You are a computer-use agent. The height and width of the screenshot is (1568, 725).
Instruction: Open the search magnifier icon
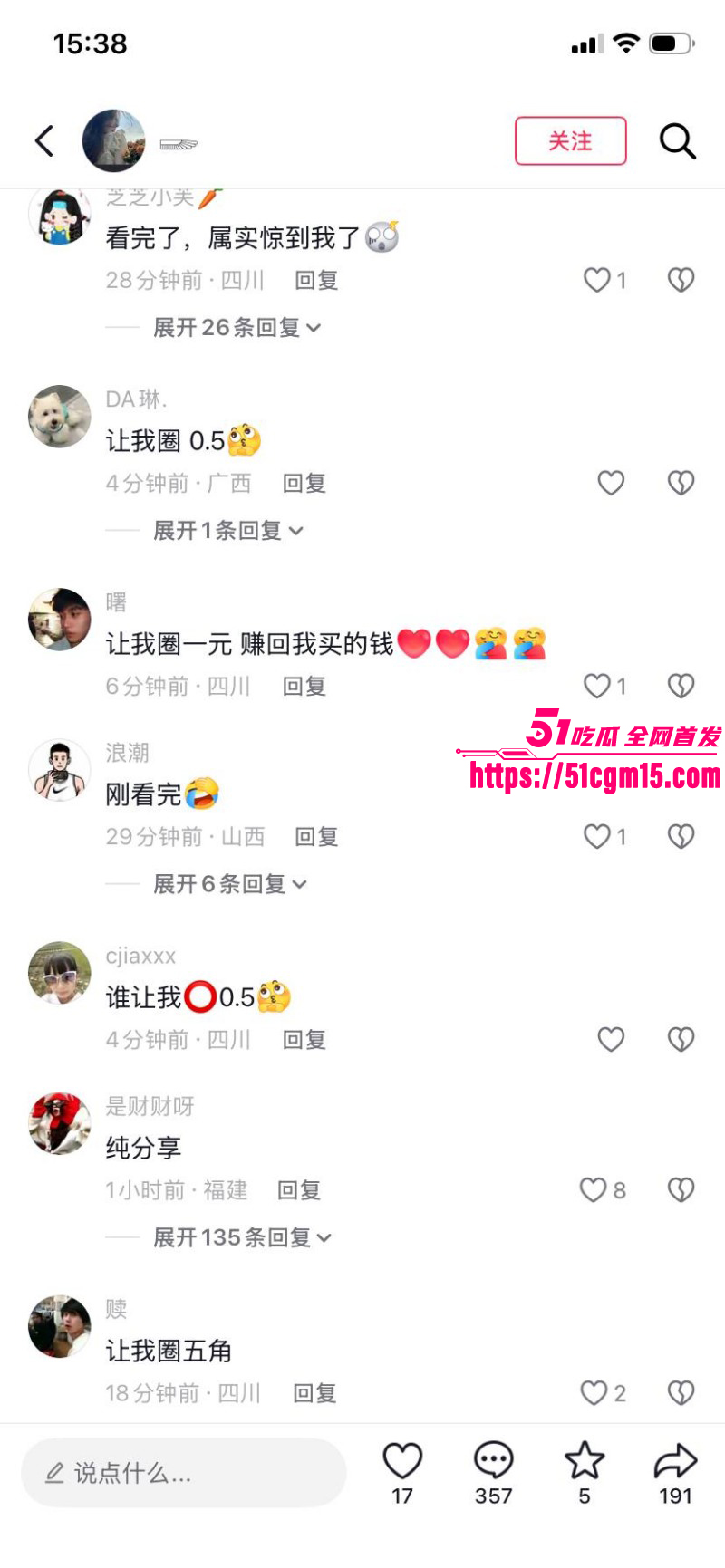(x=677, y=141)
